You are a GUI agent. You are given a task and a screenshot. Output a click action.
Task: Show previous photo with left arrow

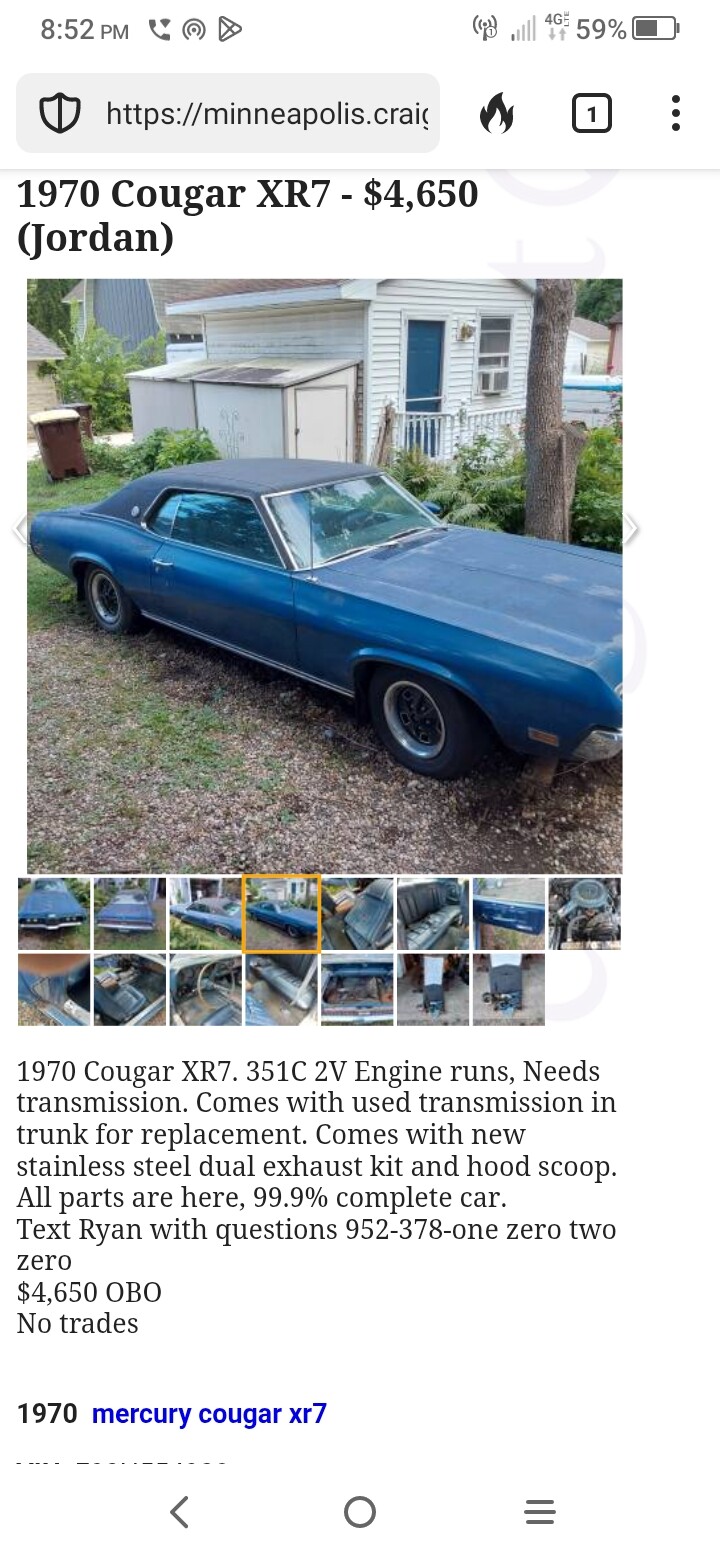click(x=20, y=529)
